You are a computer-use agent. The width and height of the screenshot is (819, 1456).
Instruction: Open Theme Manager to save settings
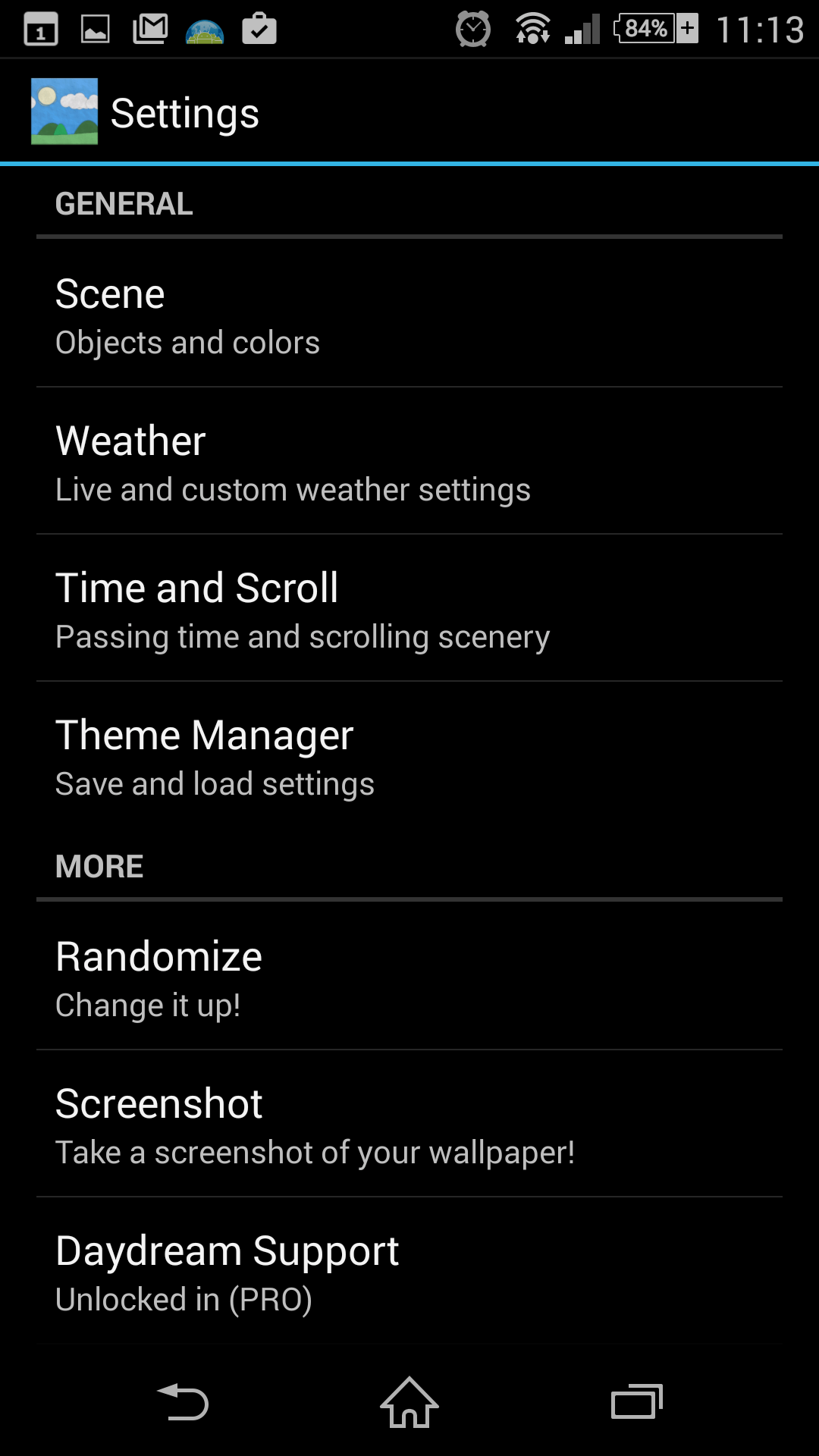(x=409, y=755)
